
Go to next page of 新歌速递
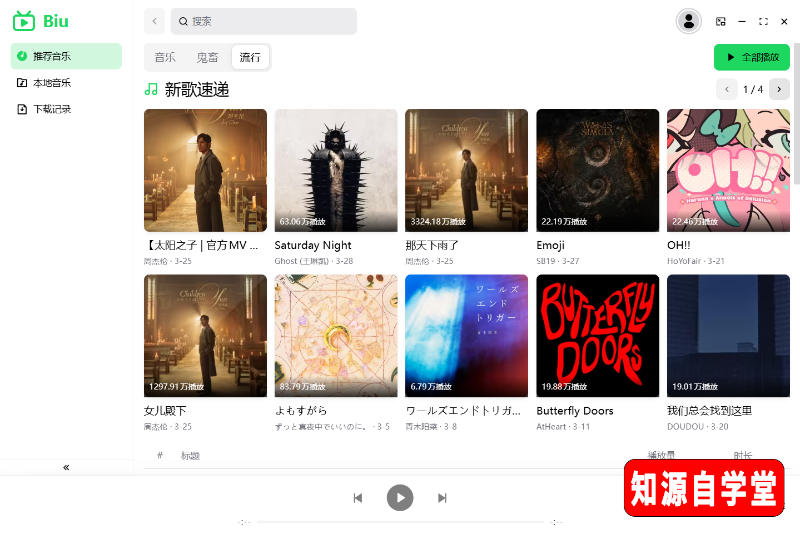pos(779,89)
